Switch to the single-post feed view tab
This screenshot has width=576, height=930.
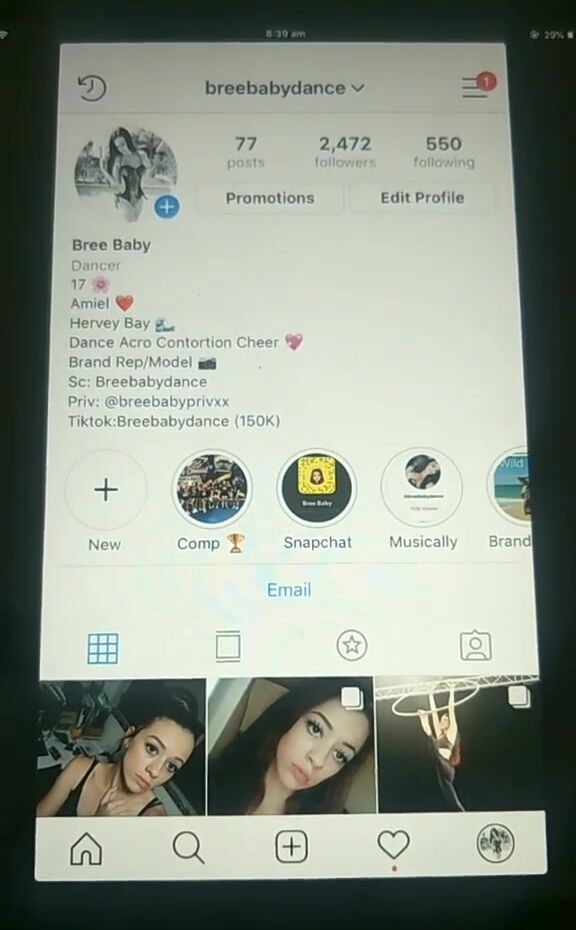tap(228, 646)
